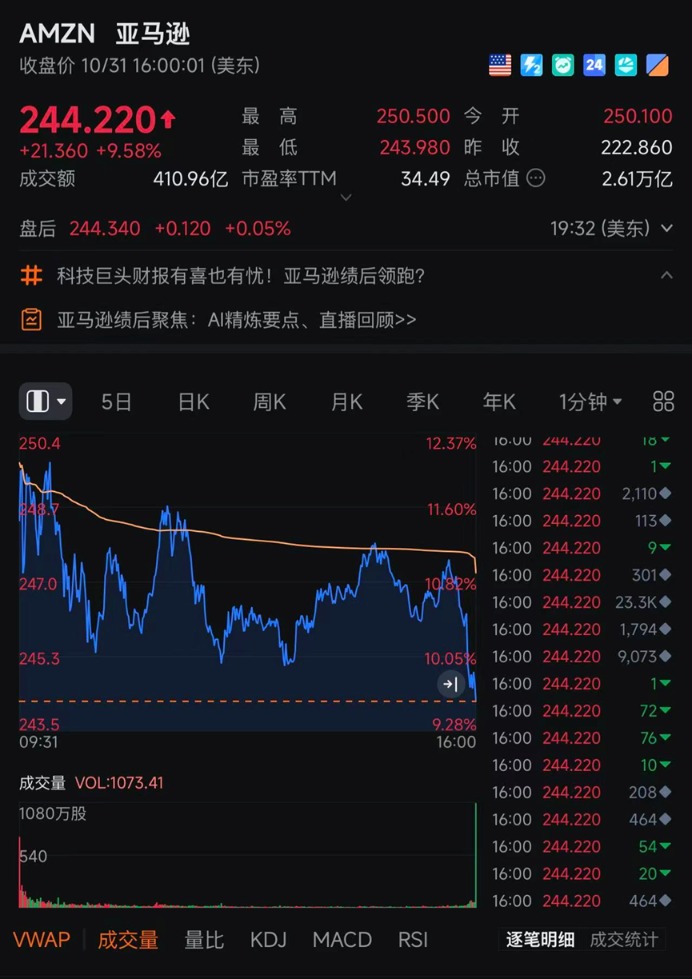Screen dimensions: 692x979
Task: Open the chart layout selector dropdown
Action: (46, 402)
